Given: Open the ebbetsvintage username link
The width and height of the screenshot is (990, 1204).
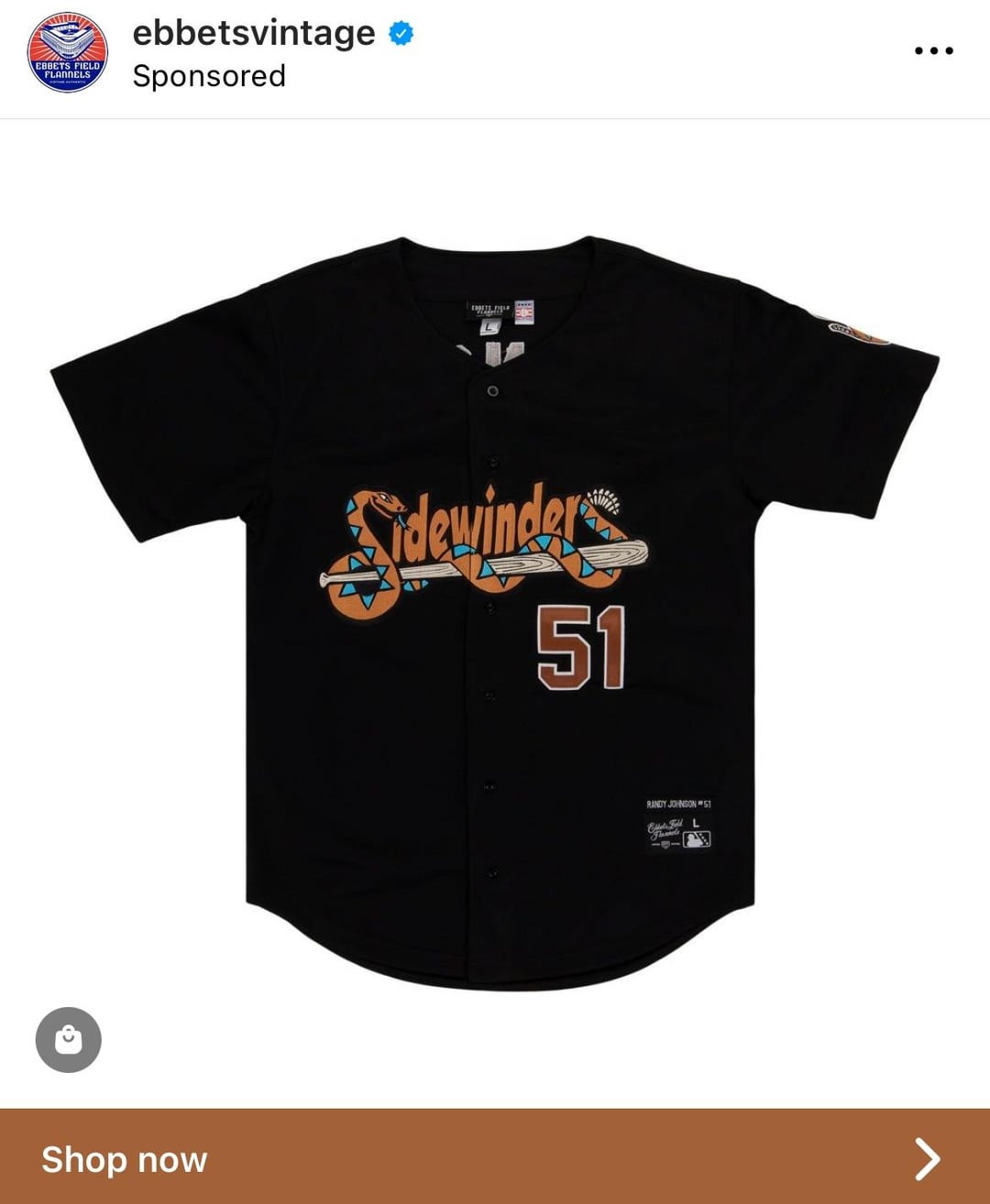Looking at the screenshot, I should (x=254, y=33).
